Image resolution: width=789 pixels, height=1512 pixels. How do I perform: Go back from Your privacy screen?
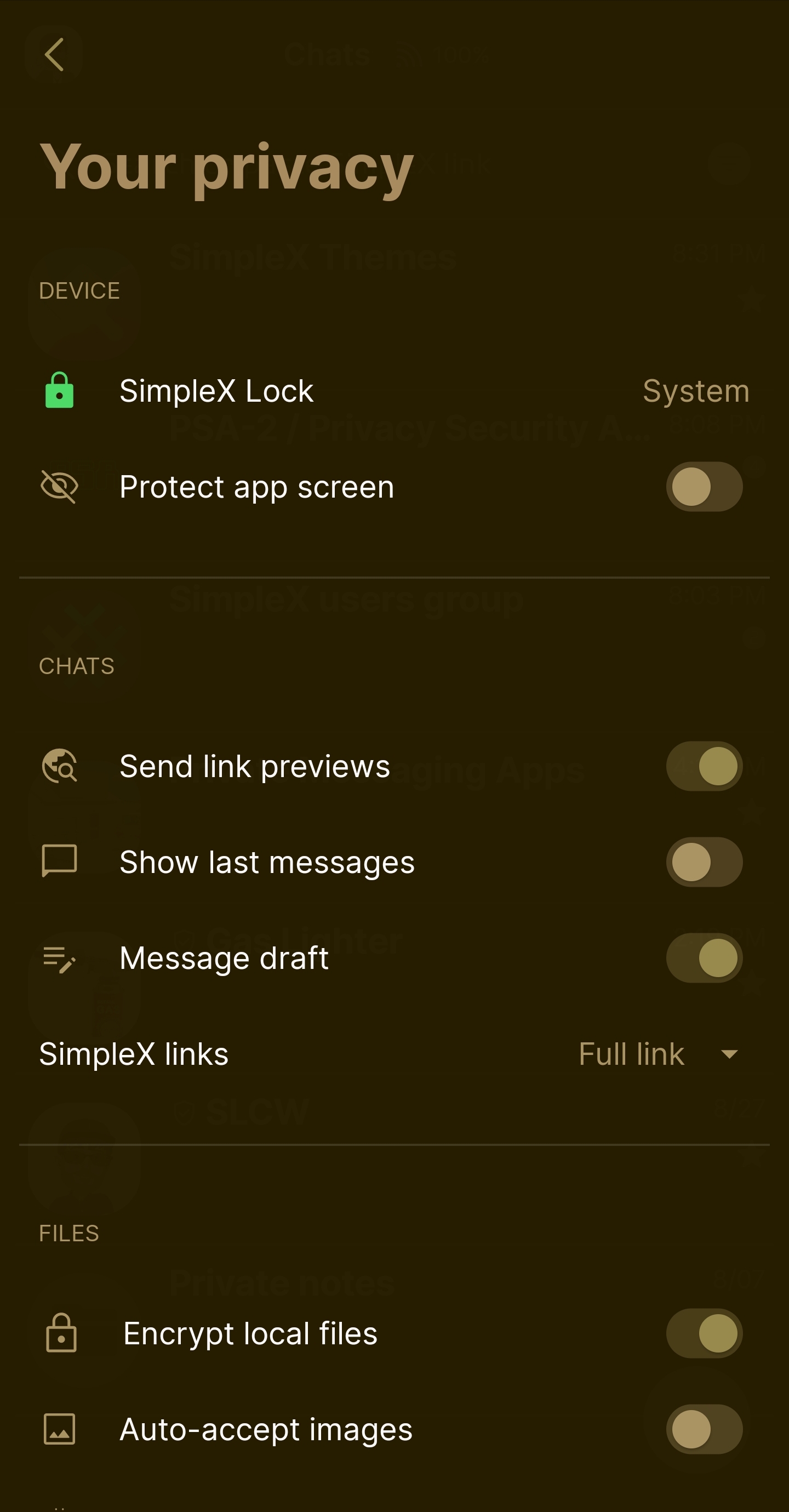point(54,55)
